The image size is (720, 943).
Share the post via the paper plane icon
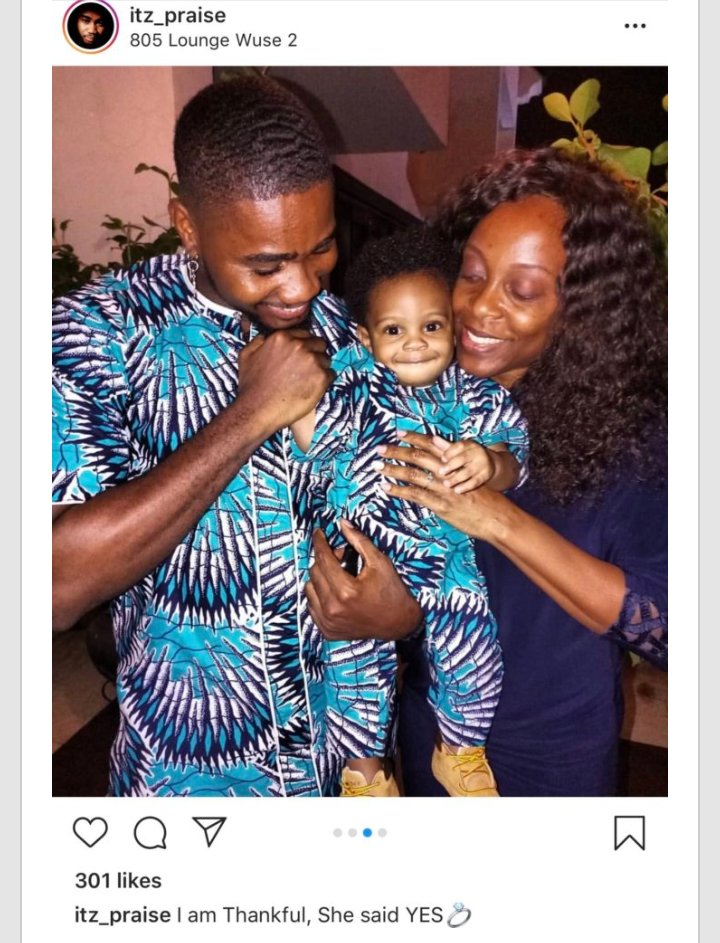(209, 831)
